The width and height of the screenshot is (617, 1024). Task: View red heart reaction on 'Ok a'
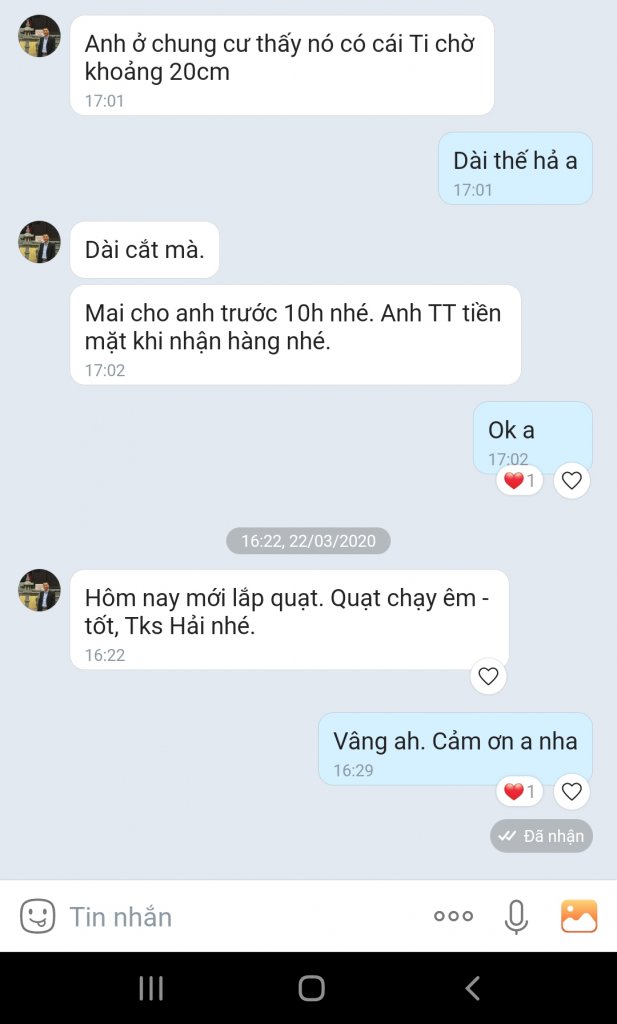(520, 481)
